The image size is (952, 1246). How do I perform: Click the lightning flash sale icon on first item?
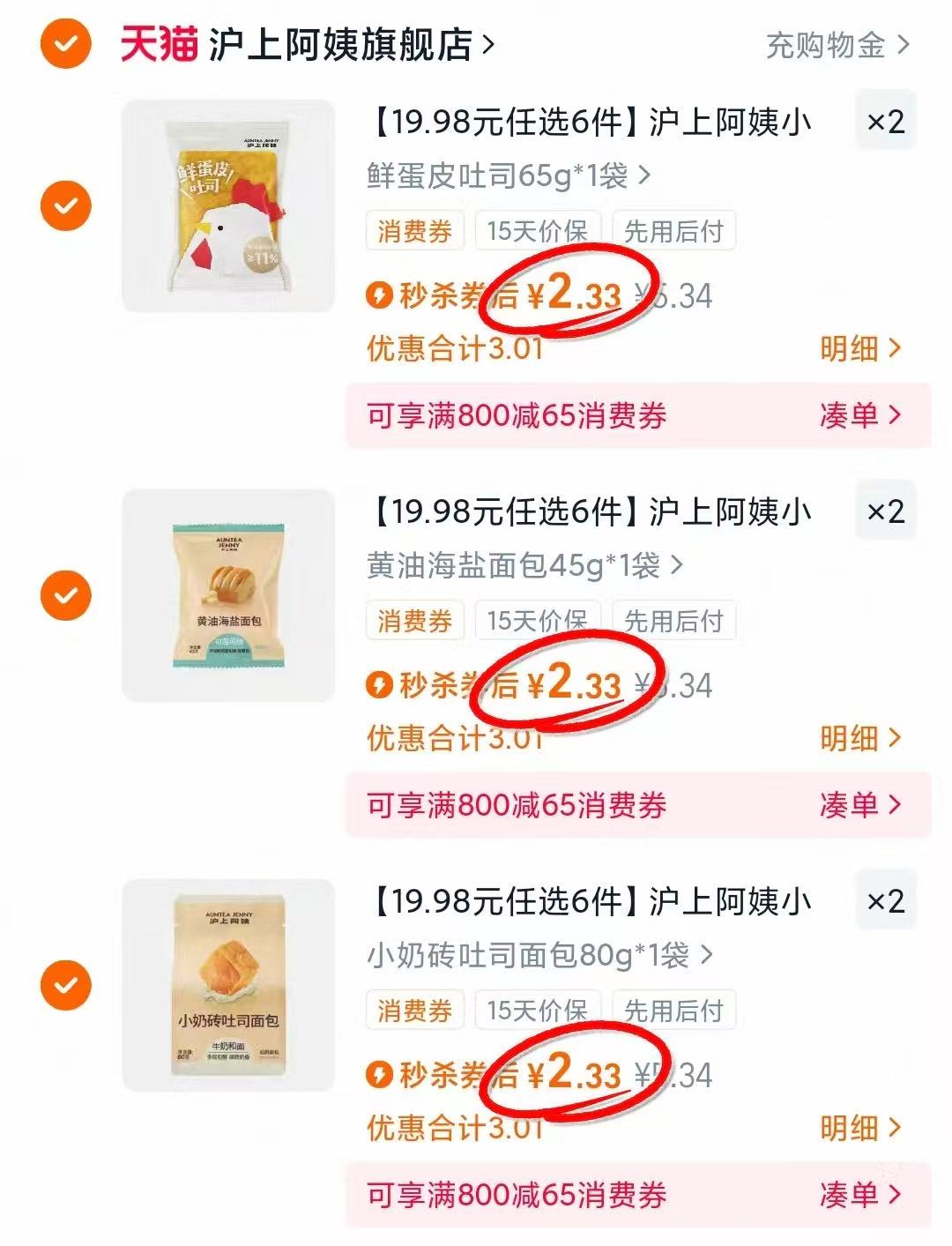coord(379,297)
